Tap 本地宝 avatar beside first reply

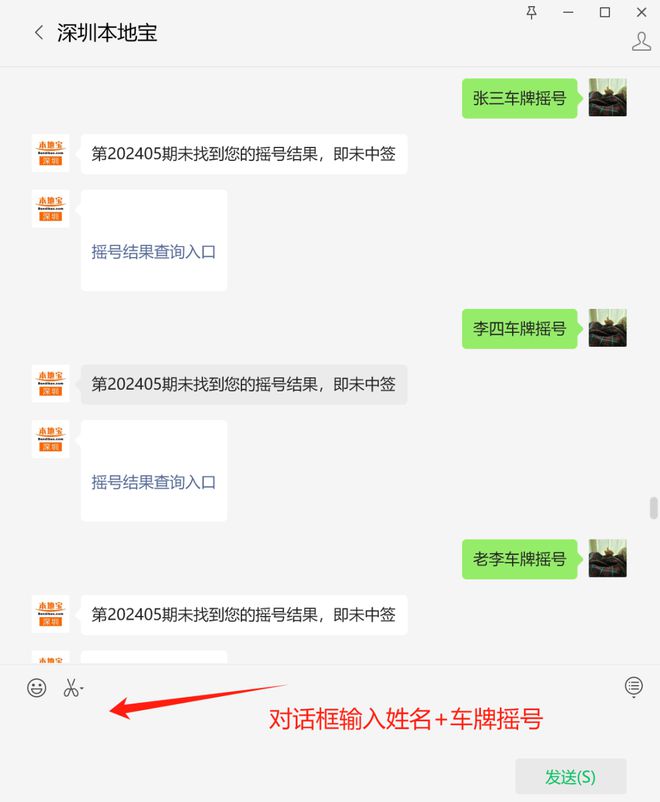point(50,153)
